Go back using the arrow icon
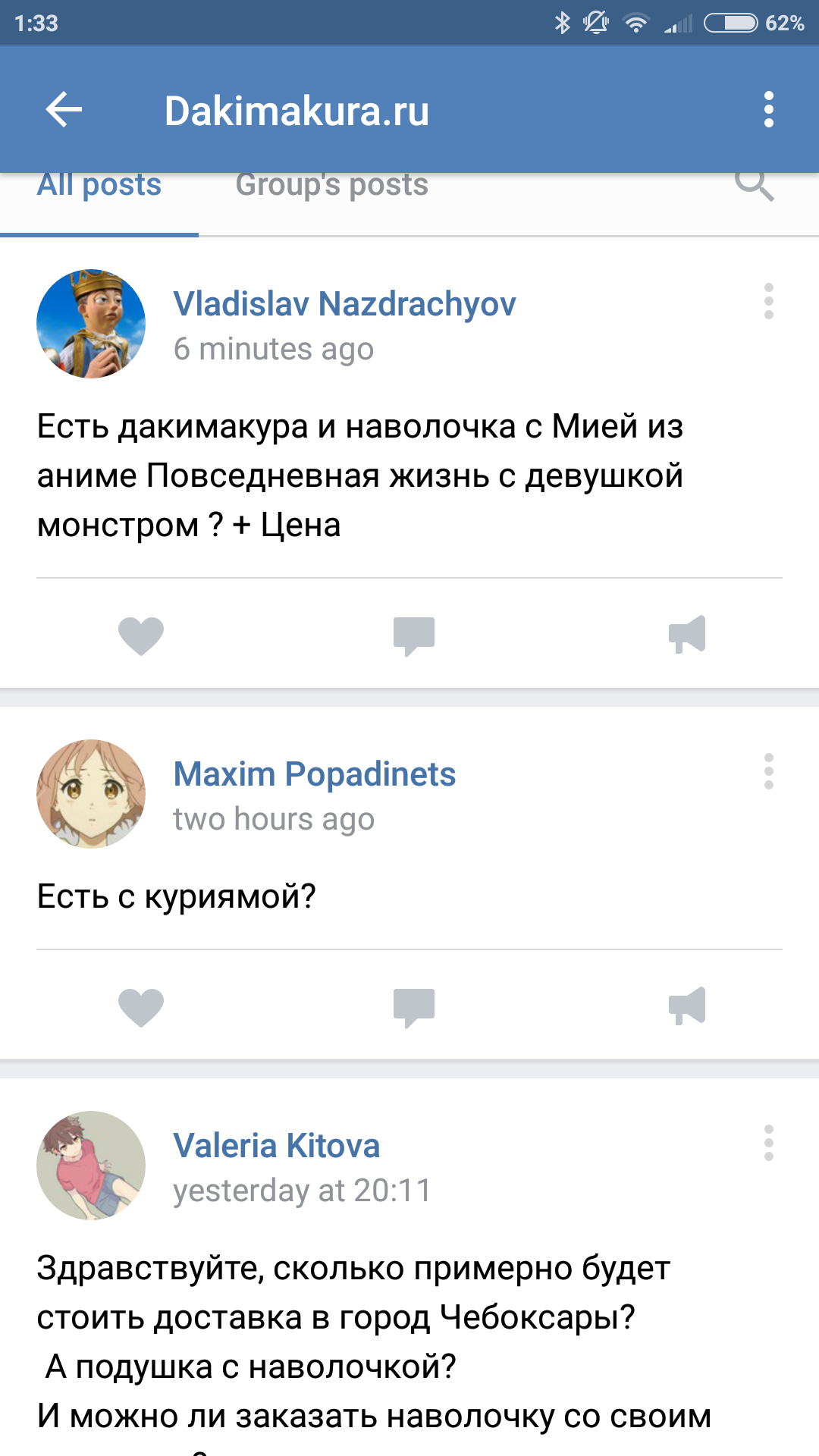The image size is (819, 1456). (x=64, y=110)
